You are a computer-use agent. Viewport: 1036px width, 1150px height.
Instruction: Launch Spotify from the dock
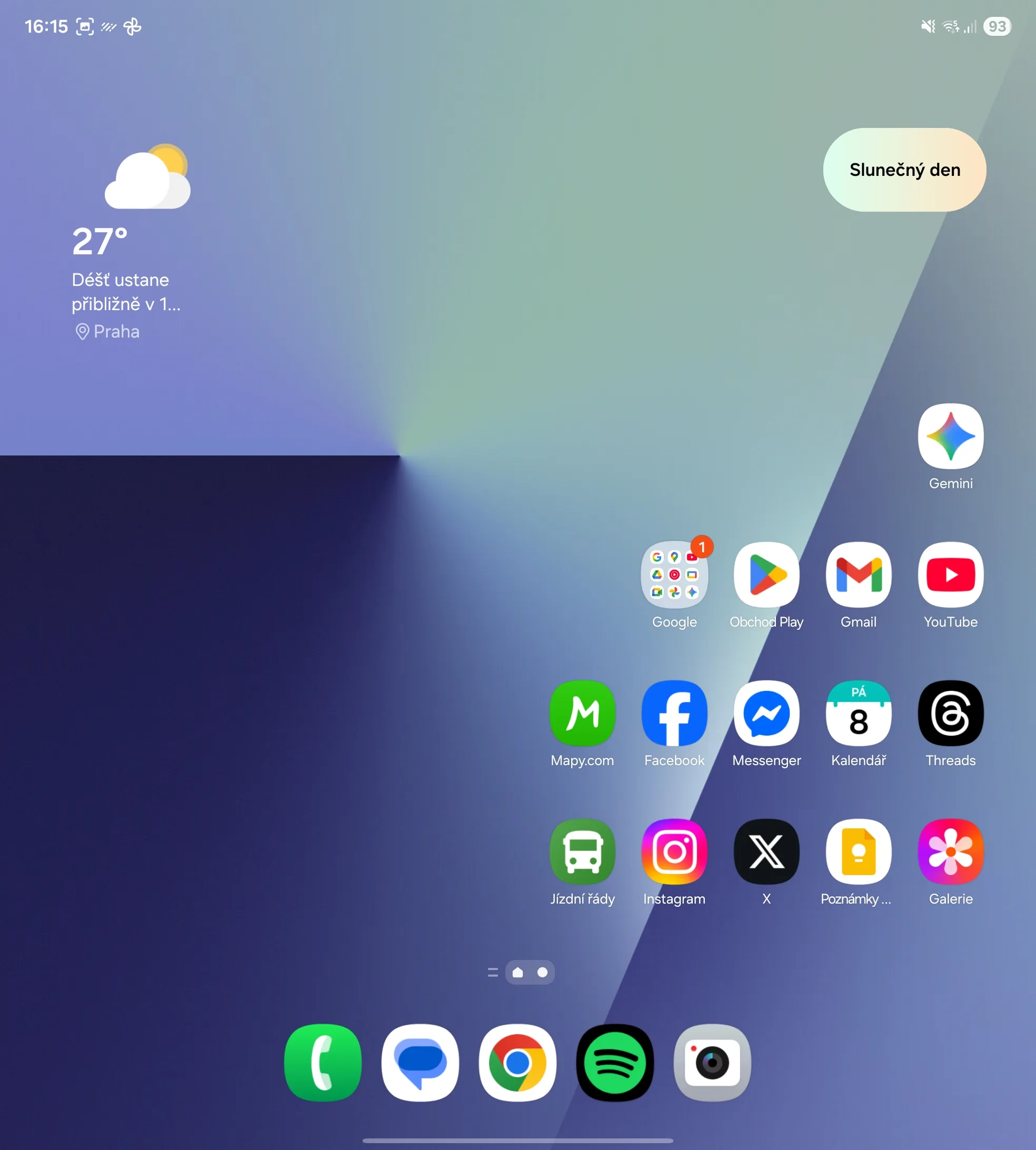pos(615,1062)
